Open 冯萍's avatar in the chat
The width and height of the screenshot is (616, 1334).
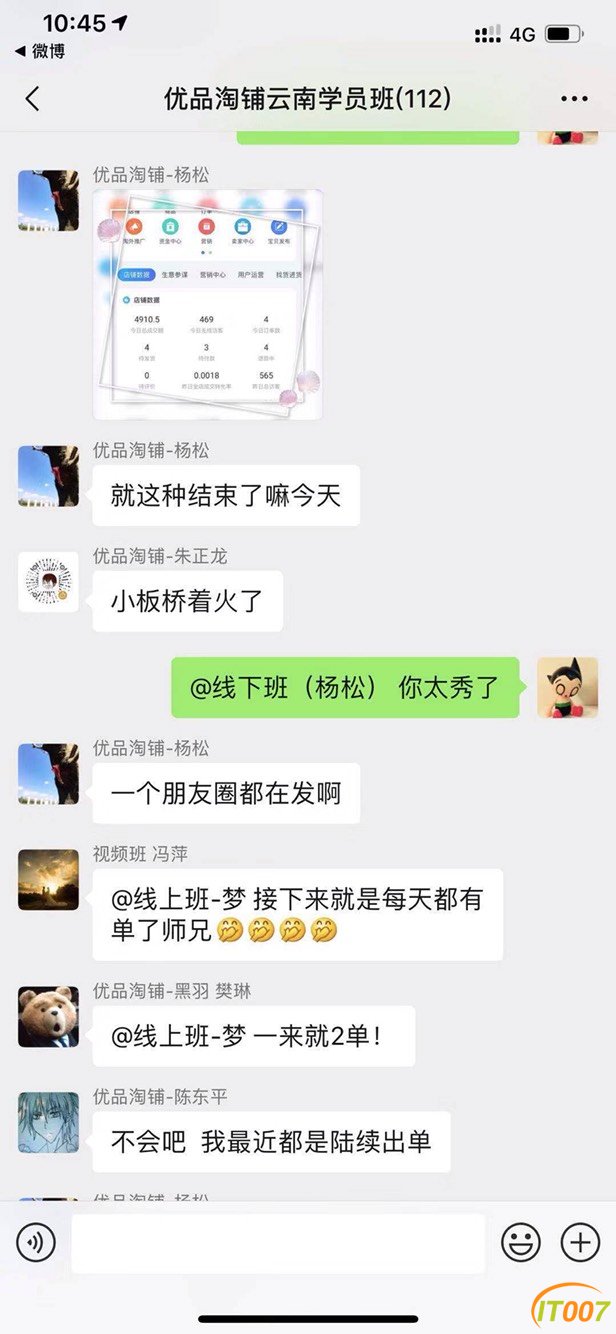pyautogui.click(x=48, y=880)
